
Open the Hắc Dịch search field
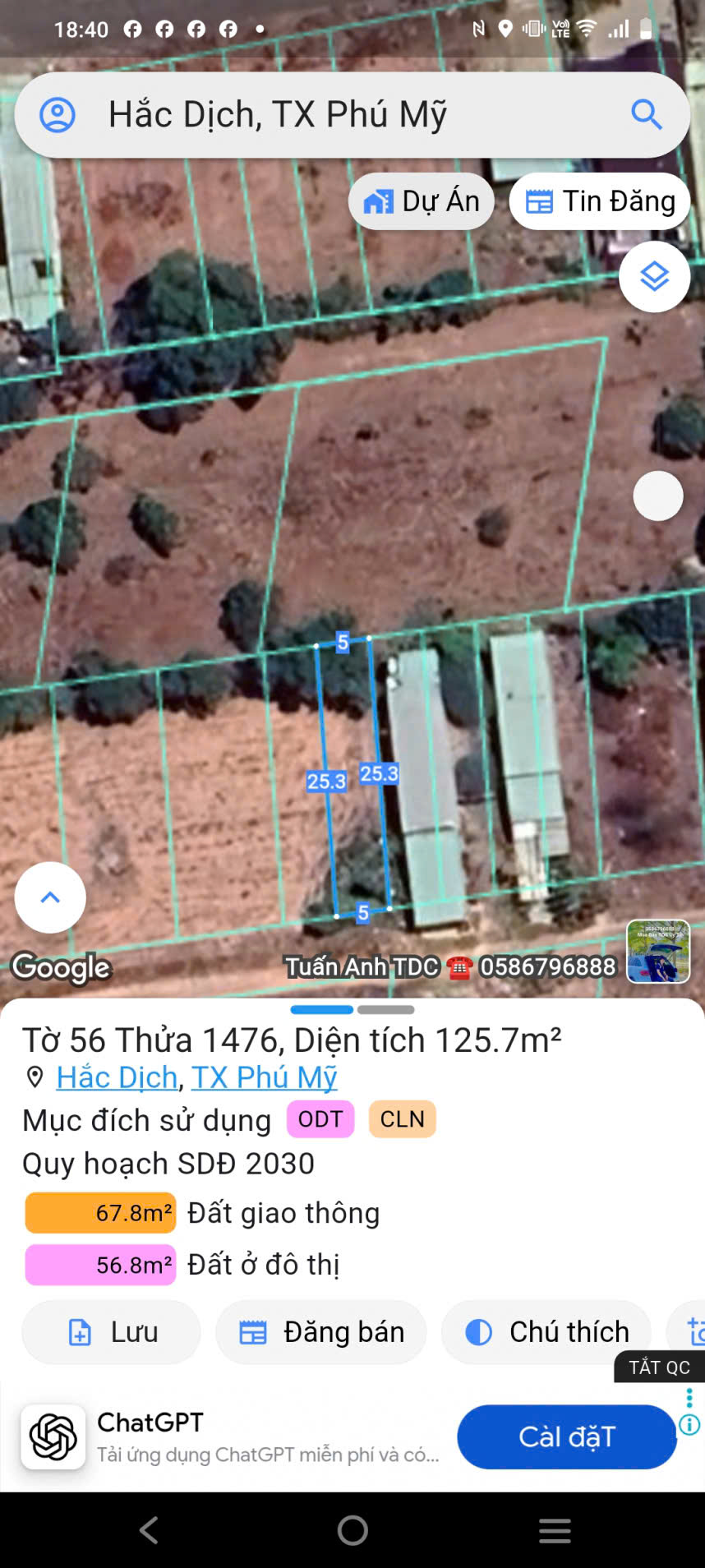pyautogui.click(x=345, y=115)
